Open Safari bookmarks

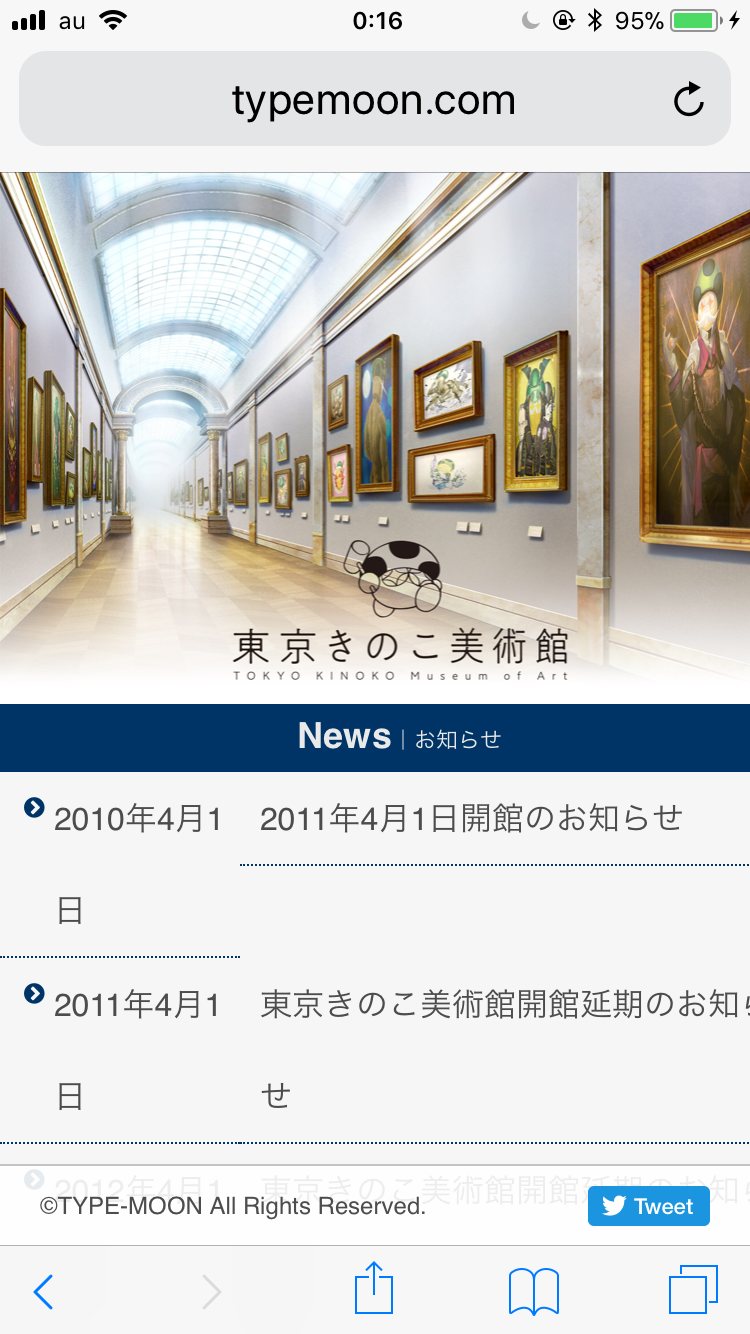click(x=533, y=1291)
